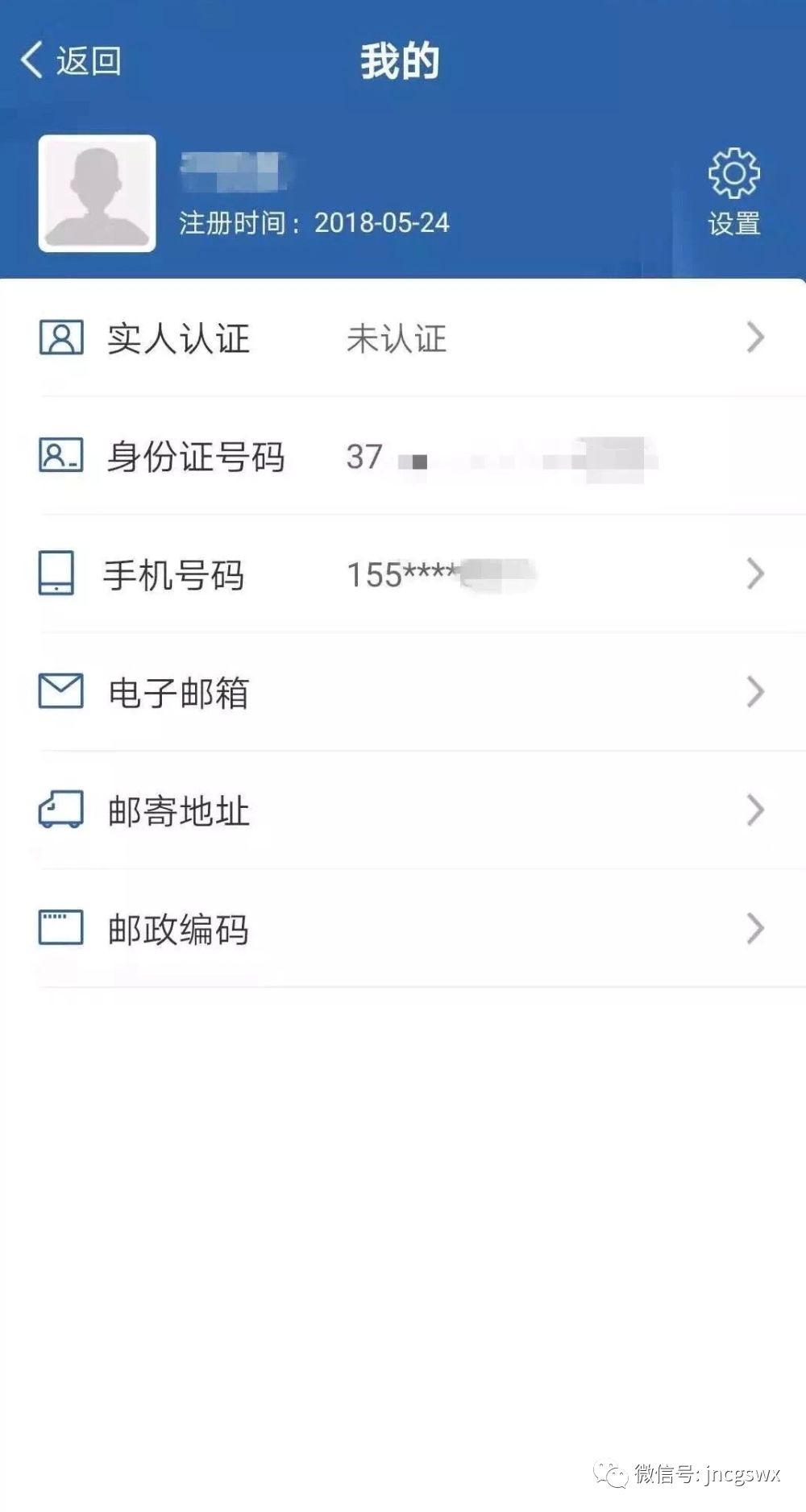
Task: Select the 邮政编码 row
Action: [403, 929]
